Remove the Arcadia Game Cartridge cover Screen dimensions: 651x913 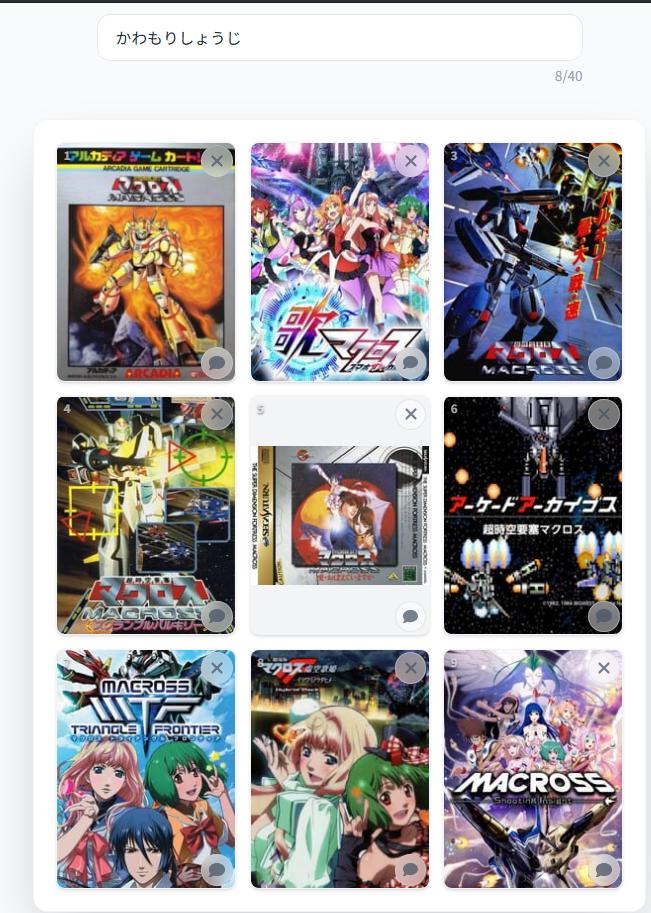(x=217, y=160)
